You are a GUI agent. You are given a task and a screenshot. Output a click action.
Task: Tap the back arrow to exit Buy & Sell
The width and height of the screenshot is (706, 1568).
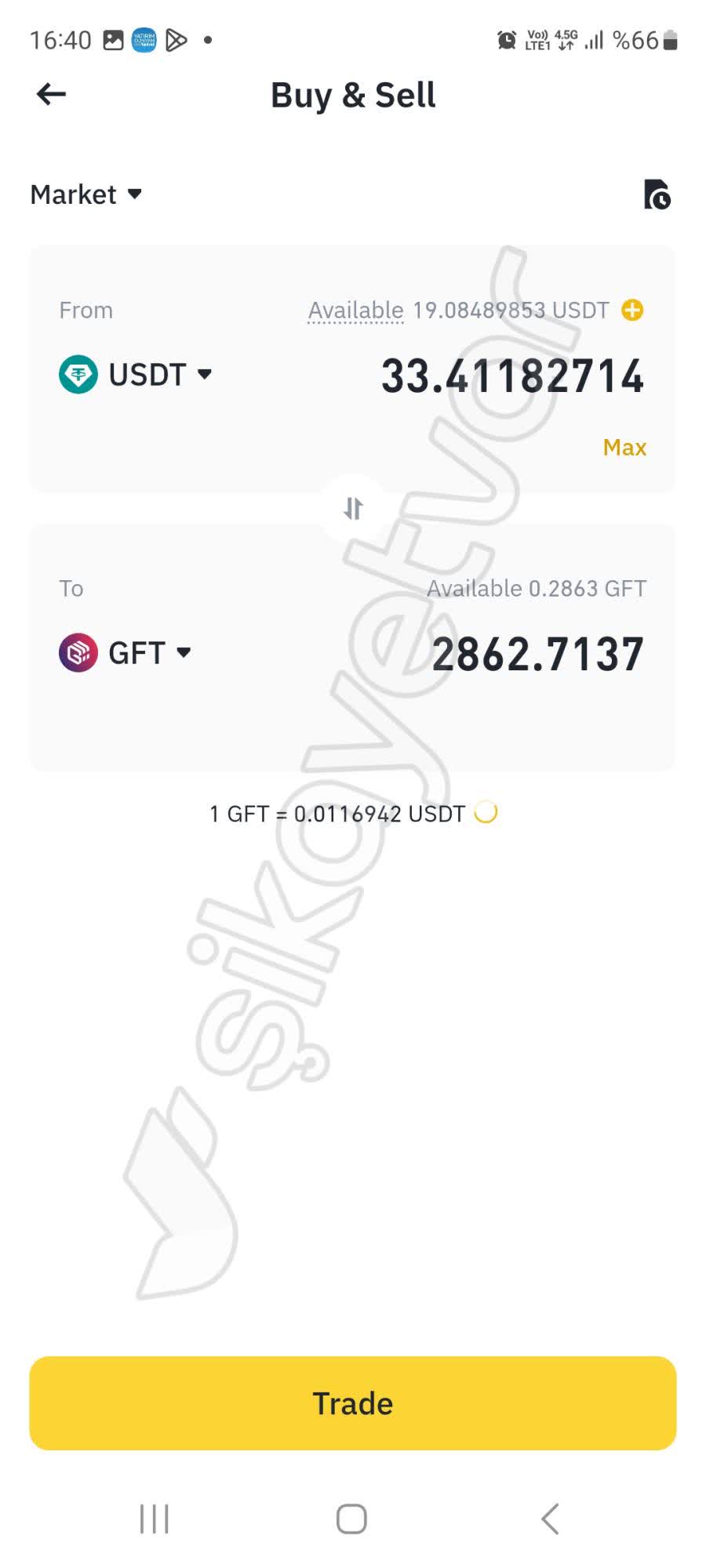coord(50,94)
